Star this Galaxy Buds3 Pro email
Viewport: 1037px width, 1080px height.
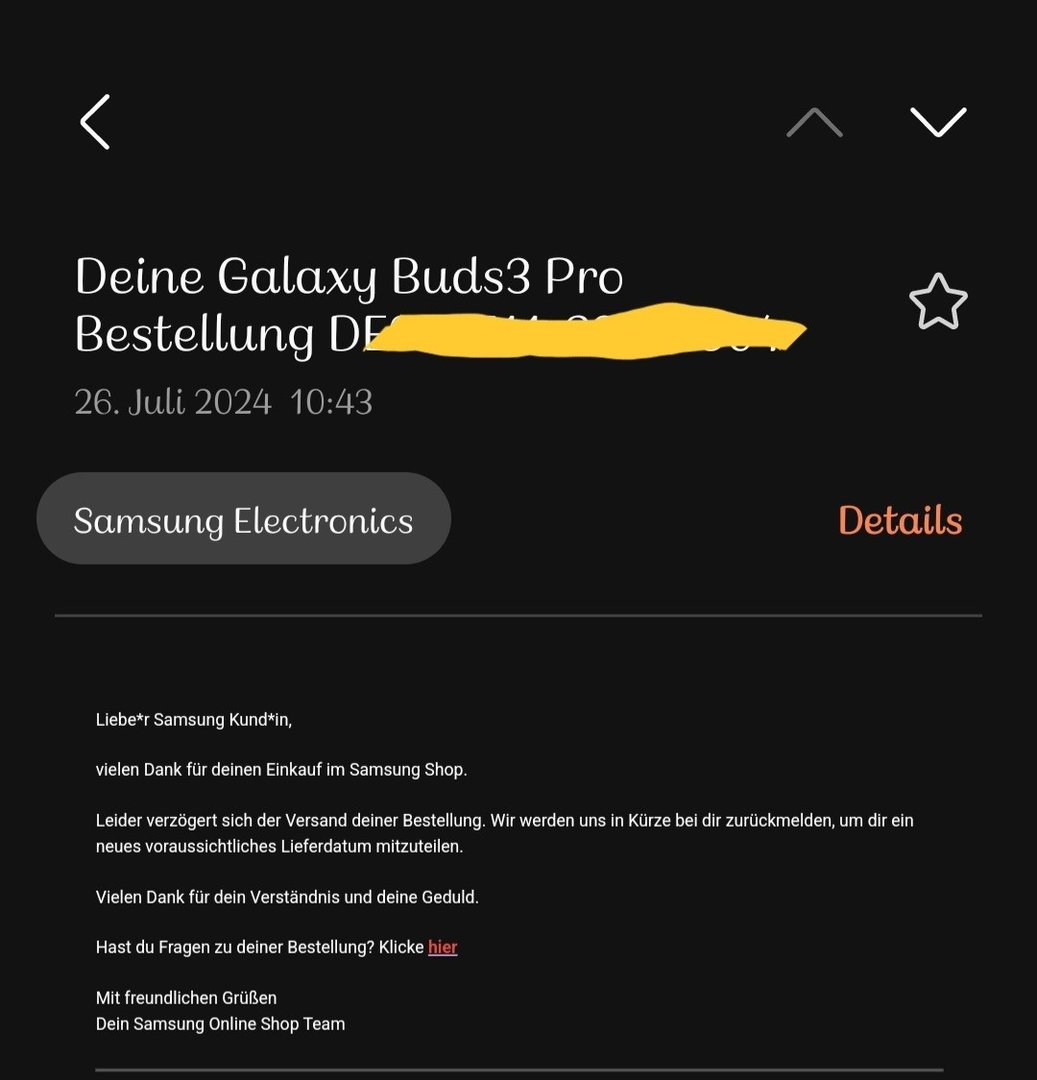click(x=937, y=304)
